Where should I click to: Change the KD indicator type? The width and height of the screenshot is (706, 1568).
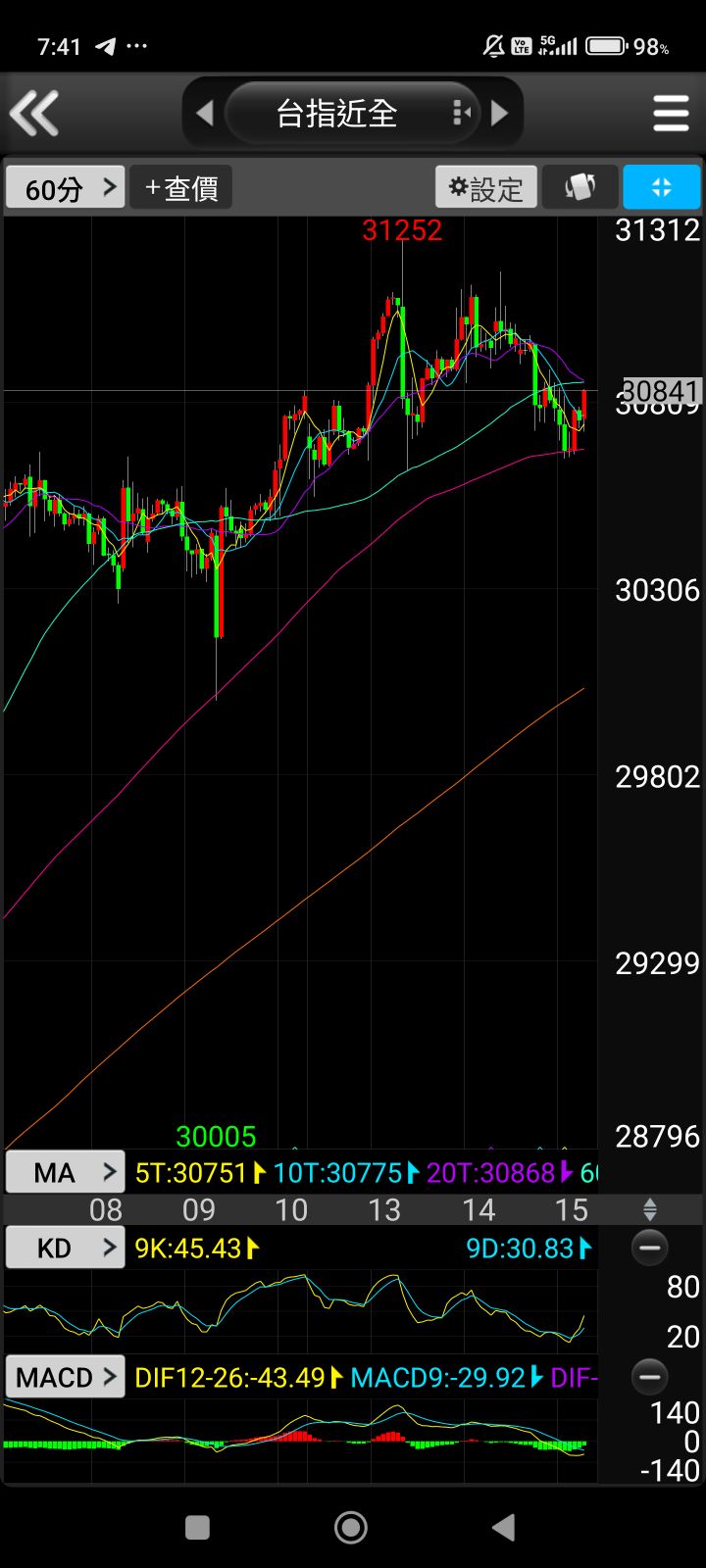(x=66, y=1248)
